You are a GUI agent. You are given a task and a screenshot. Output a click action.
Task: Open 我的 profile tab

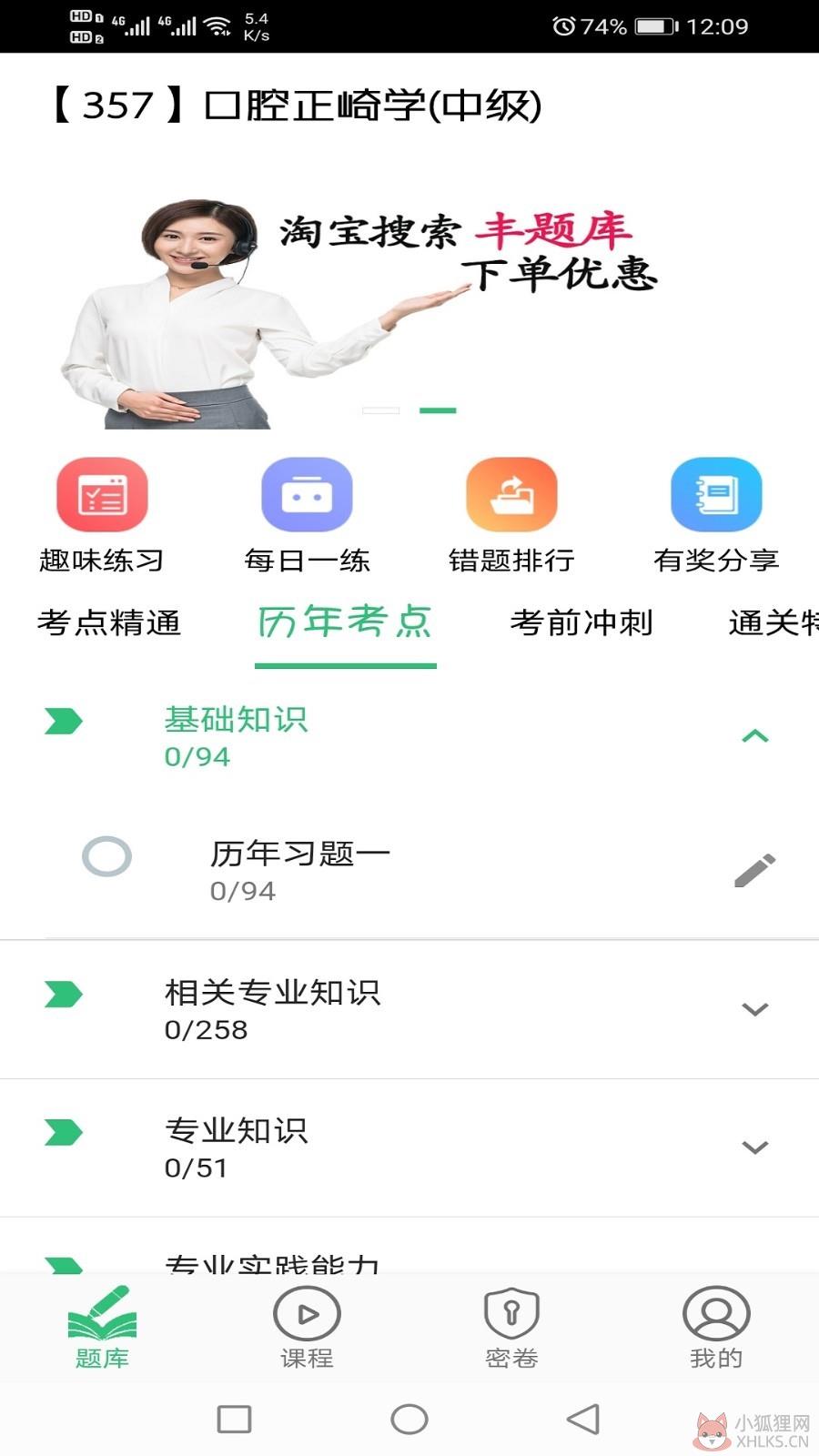pos(716,1327)
